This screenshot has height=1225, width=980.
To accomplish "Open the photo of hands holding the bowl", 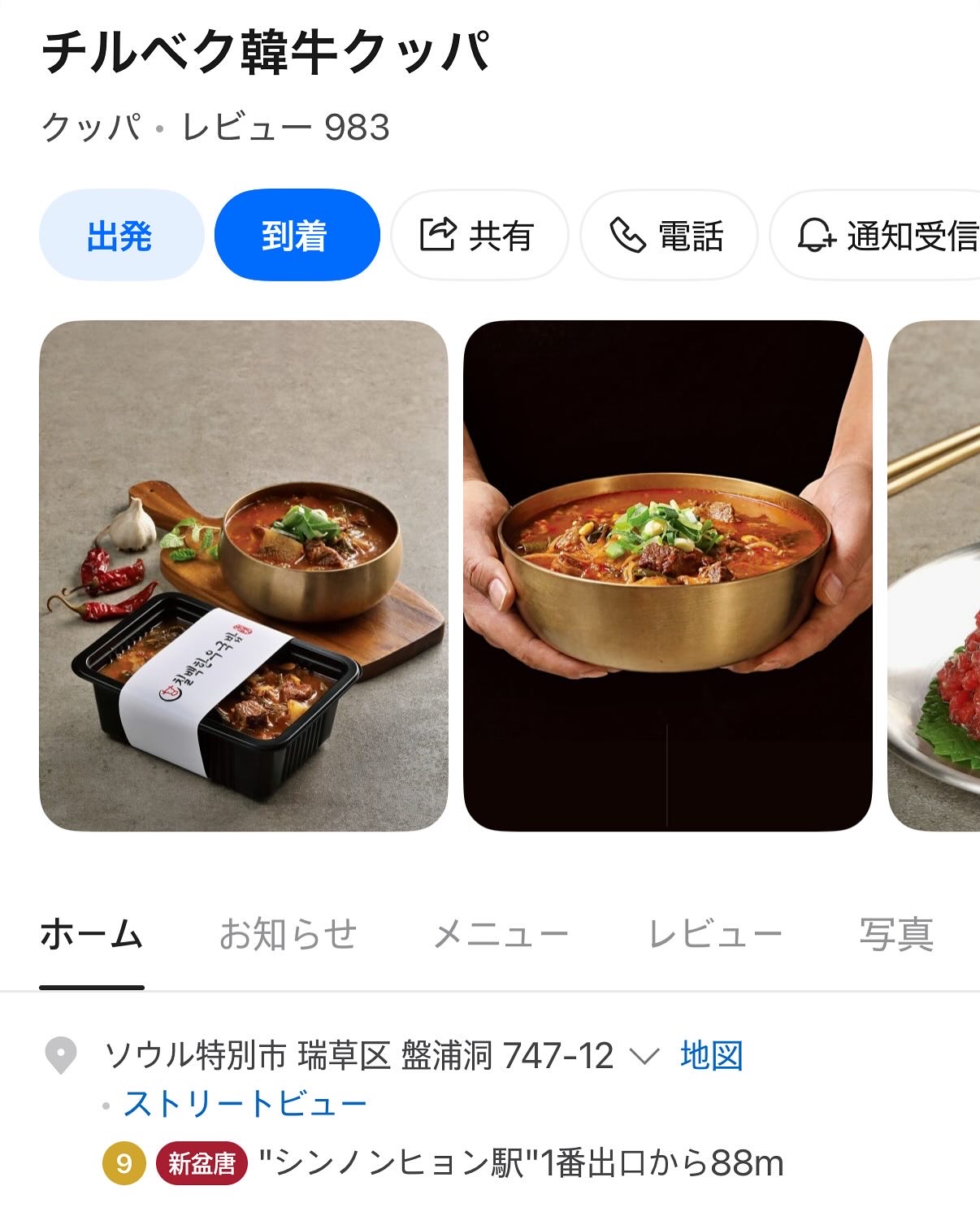I will click(x=667, y=576).
